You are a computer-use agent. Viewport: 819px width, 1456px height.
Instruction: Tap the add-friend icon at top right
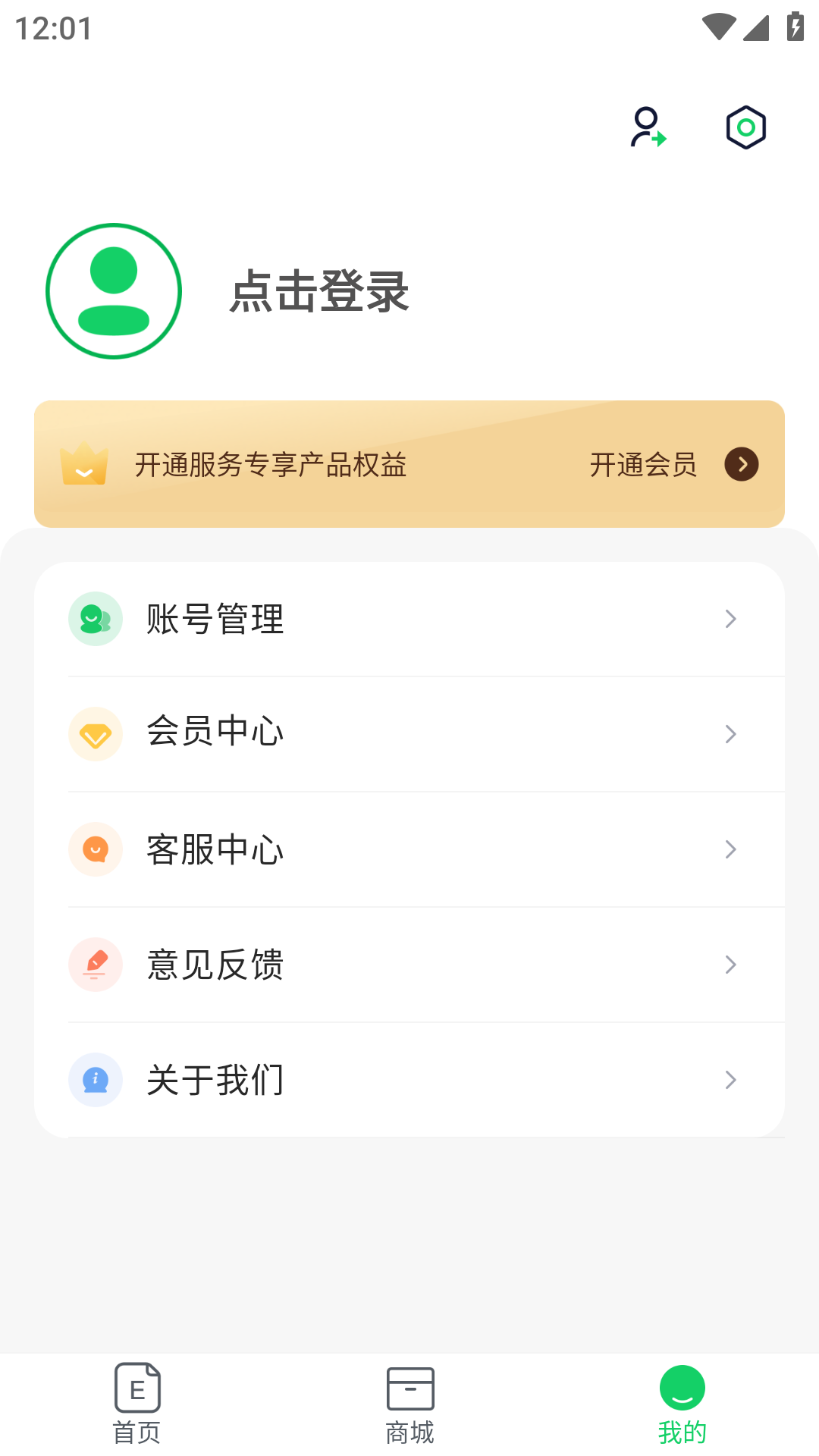[649, 127]
